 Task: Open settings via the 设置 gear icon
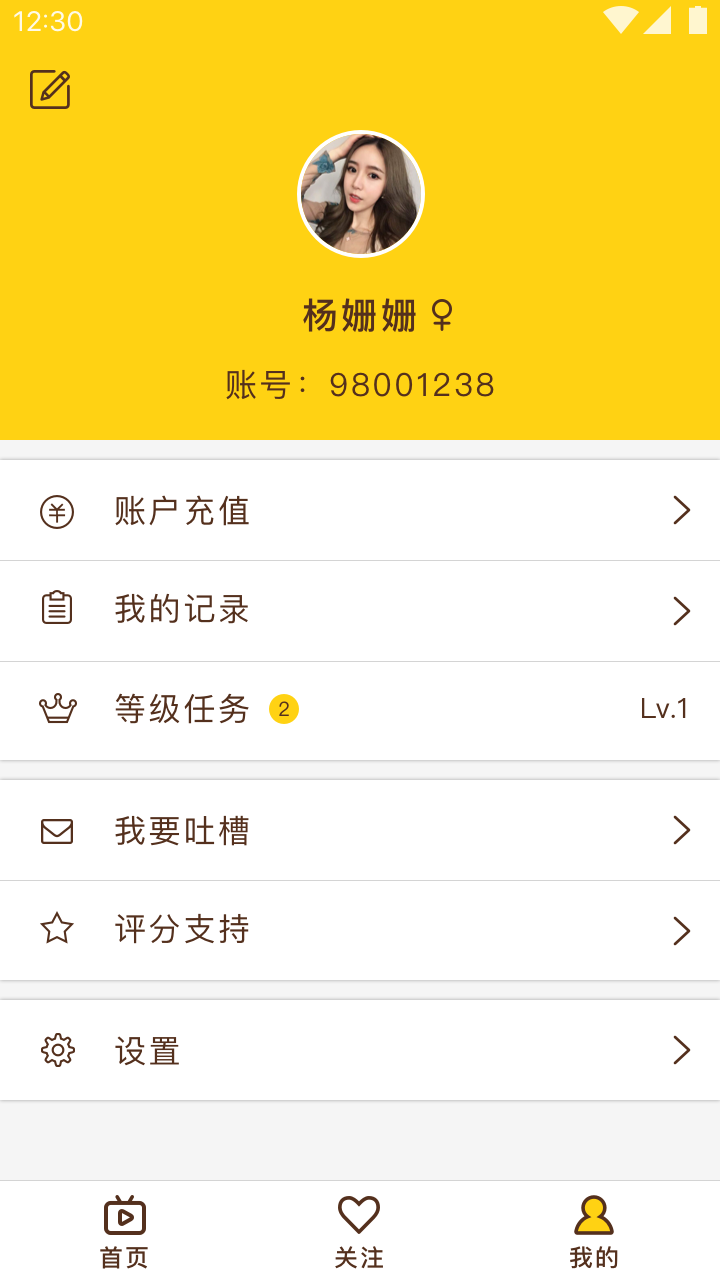pos(57,1050)
